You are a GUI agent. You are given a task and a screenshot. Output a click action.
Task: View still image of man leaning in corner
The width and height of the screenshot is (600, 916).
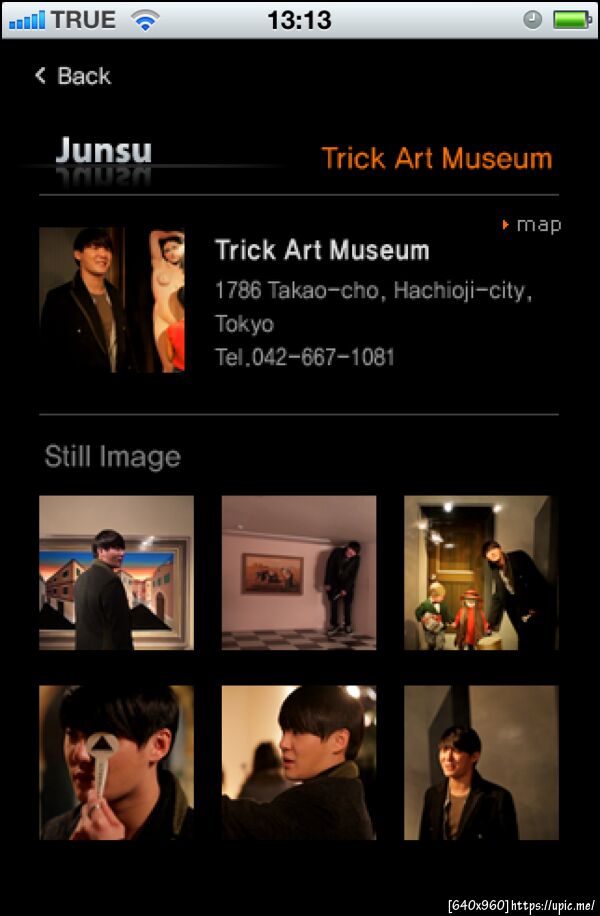(x=299, y=573)
